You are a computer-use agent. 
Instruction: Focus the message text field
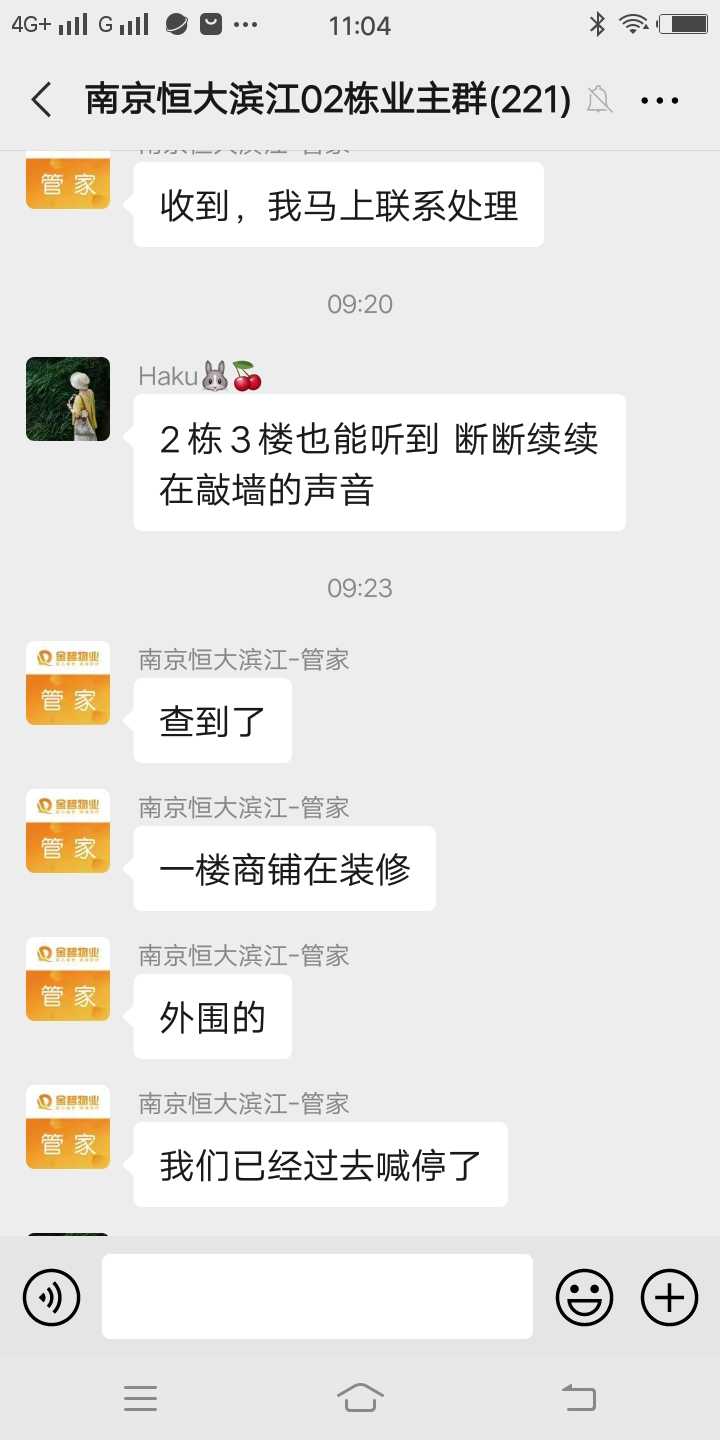(317, 1297)
